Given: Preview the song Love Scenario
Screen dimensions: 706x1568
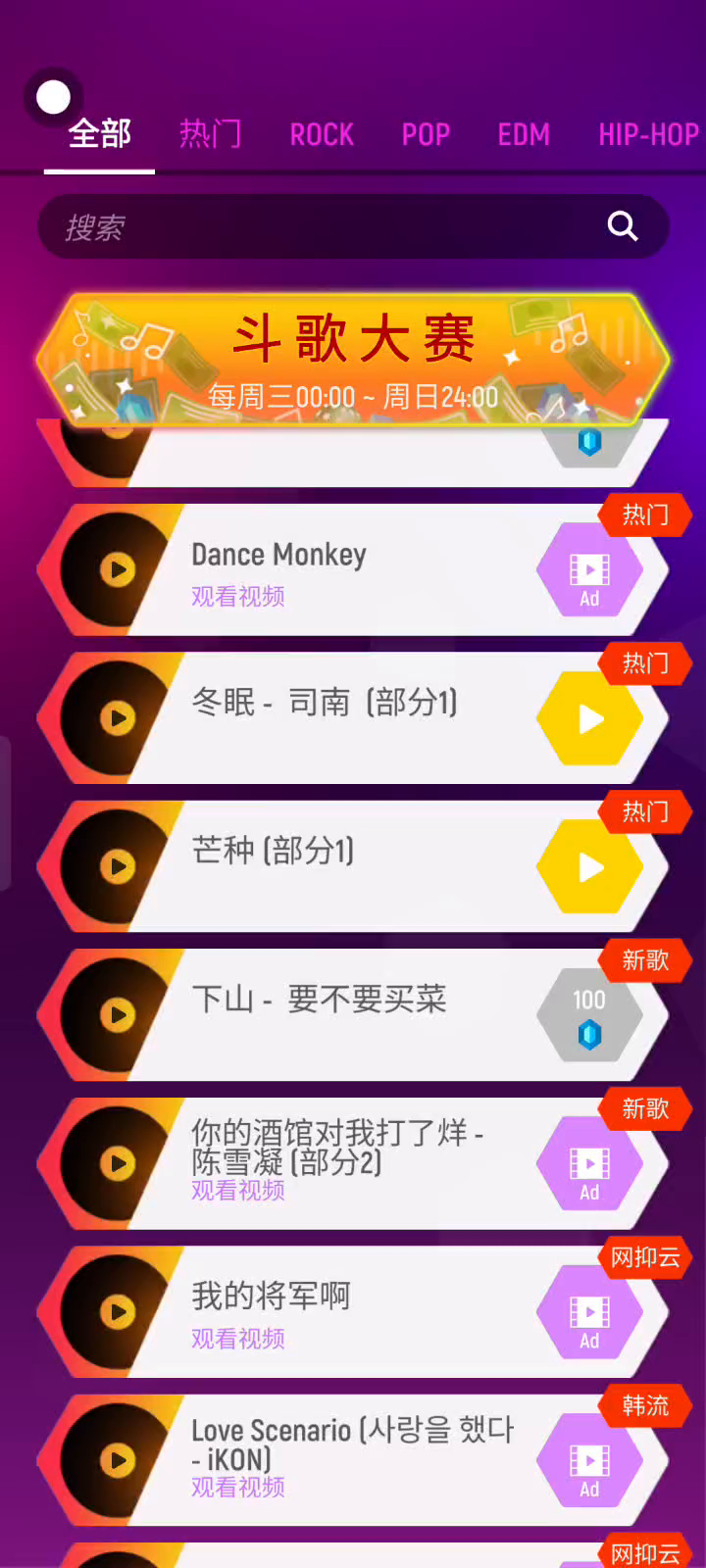Looking at the screenshot, I should [x=118, y=1460].
